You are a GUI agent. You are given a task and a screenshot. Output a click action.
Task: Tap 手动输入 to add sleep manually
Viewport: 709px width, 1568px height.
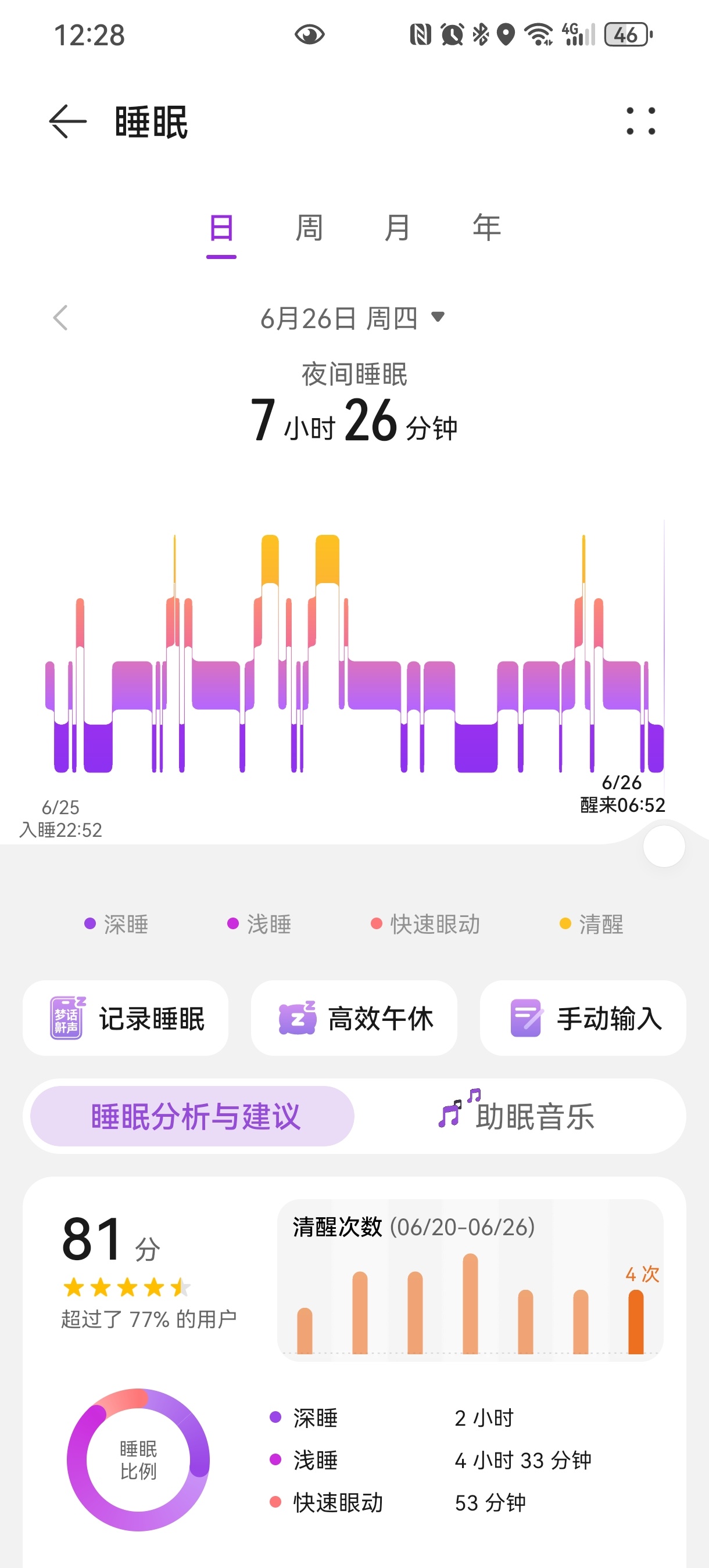point(583,1017)
